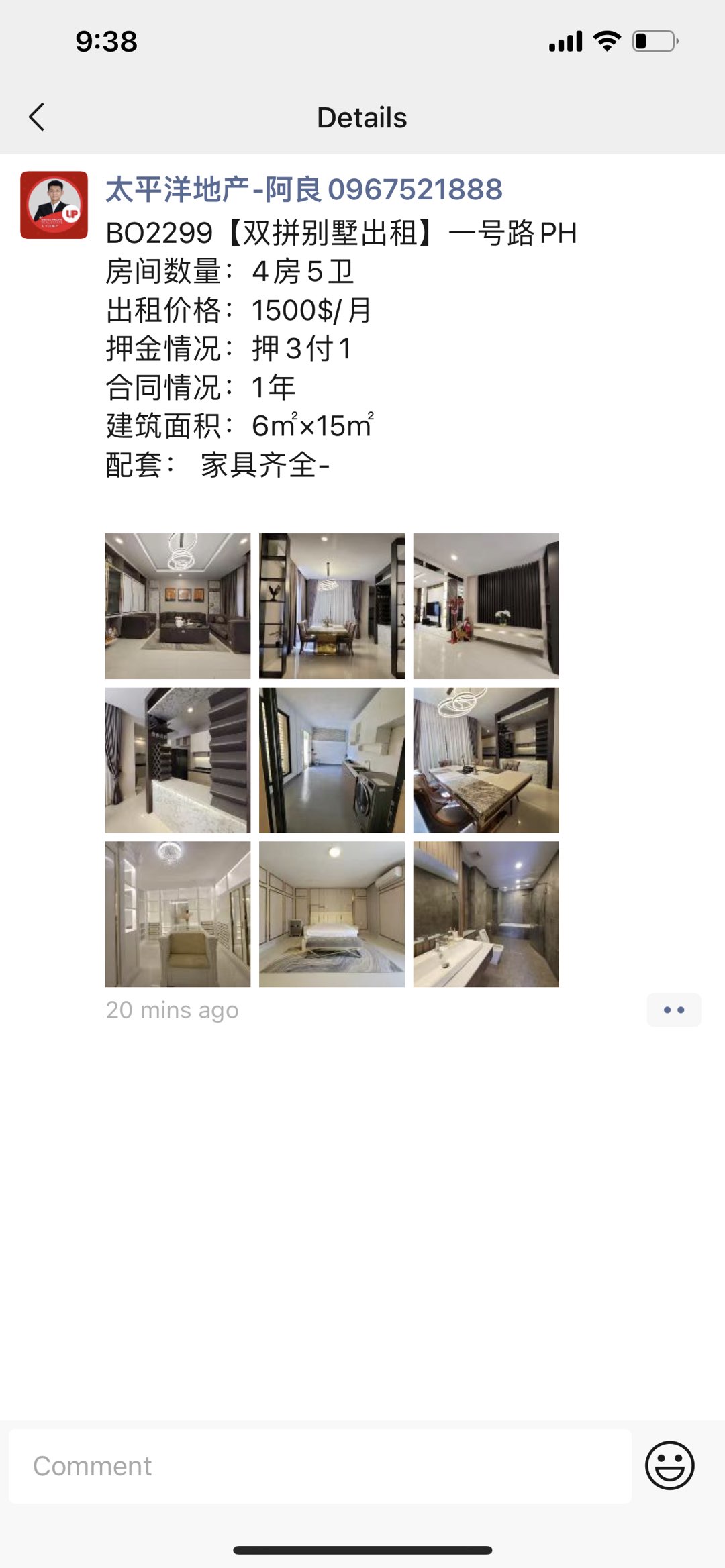Open the two-dot like and comment menu
The height and width of the screenshot is (1568, 725).
click(673, 1010)
